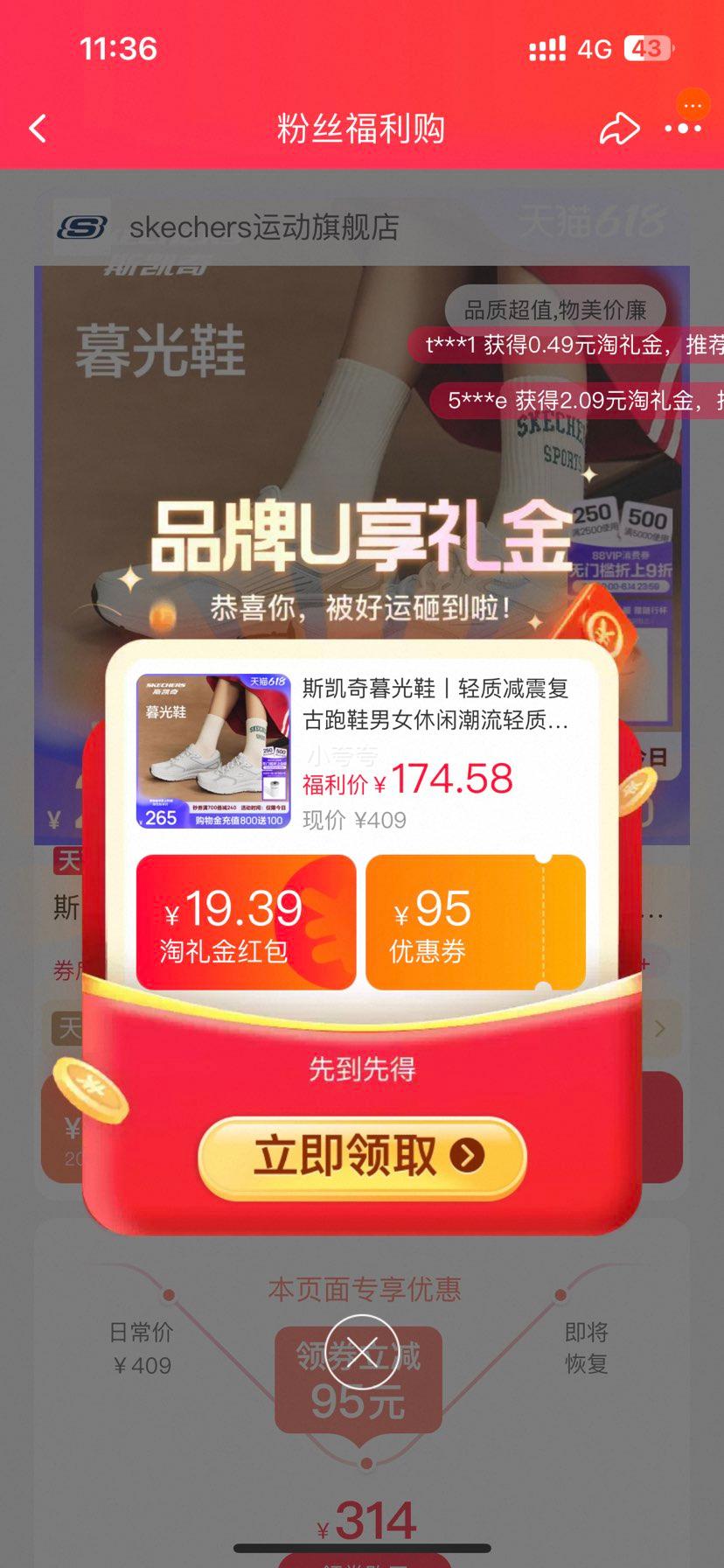Screen dimensions: 724x1568
Task: Tap 立即领取 to claim the reward
Action: pos(362,1156)
